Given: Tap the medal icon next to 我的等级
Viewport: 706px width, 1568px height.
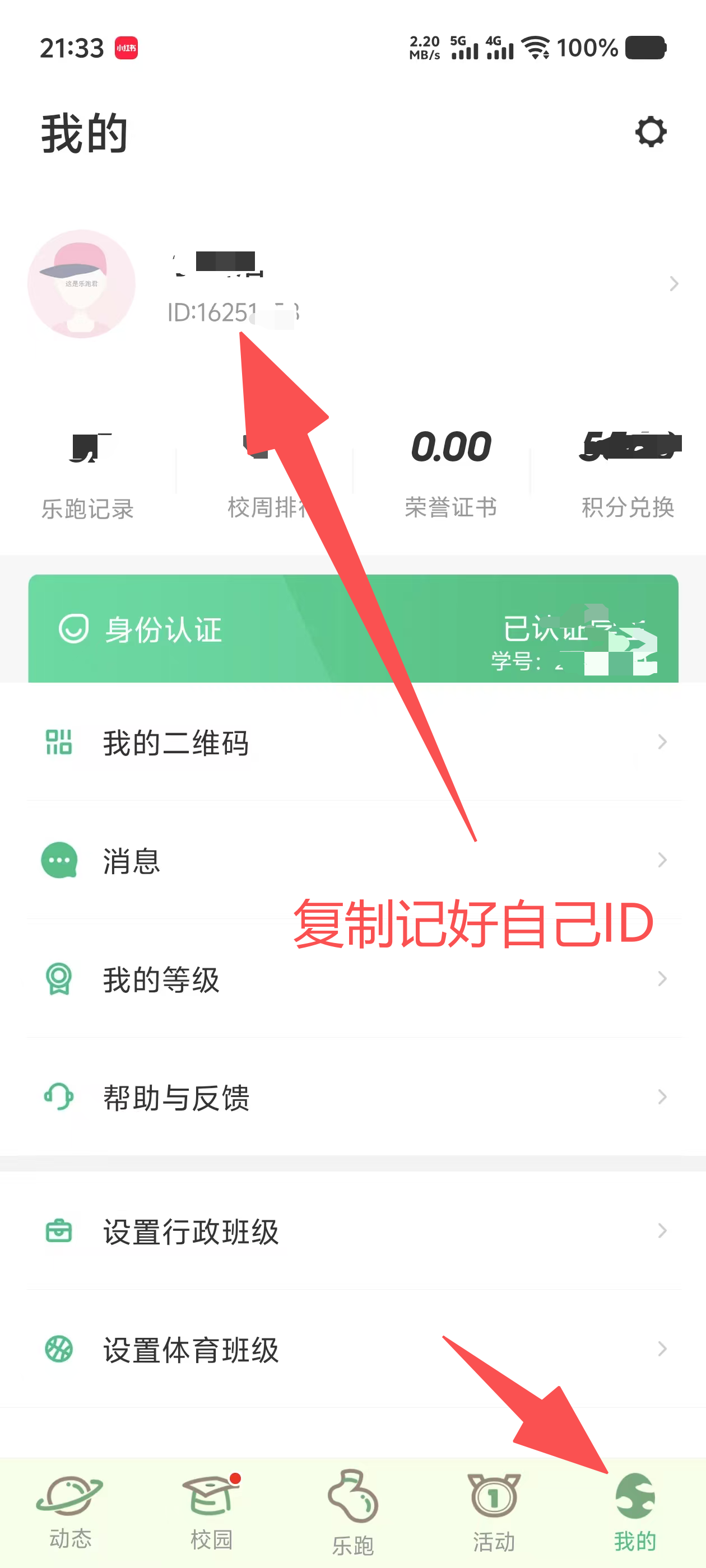Looking at the screenshot, I should pyautogui.click(x=58, y=979).
